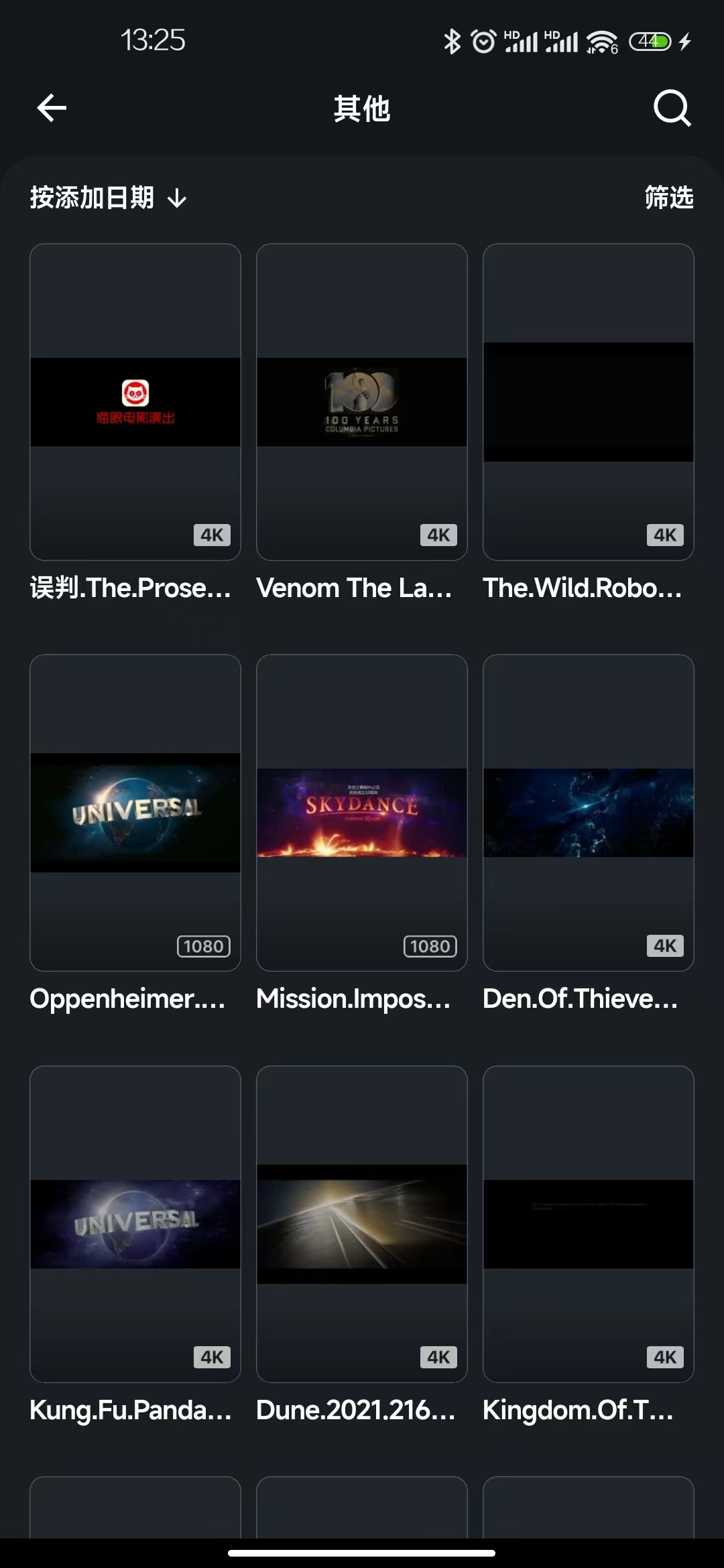
Task: Open the Mission.Impos... video
Action: click(x=362, y=812)
